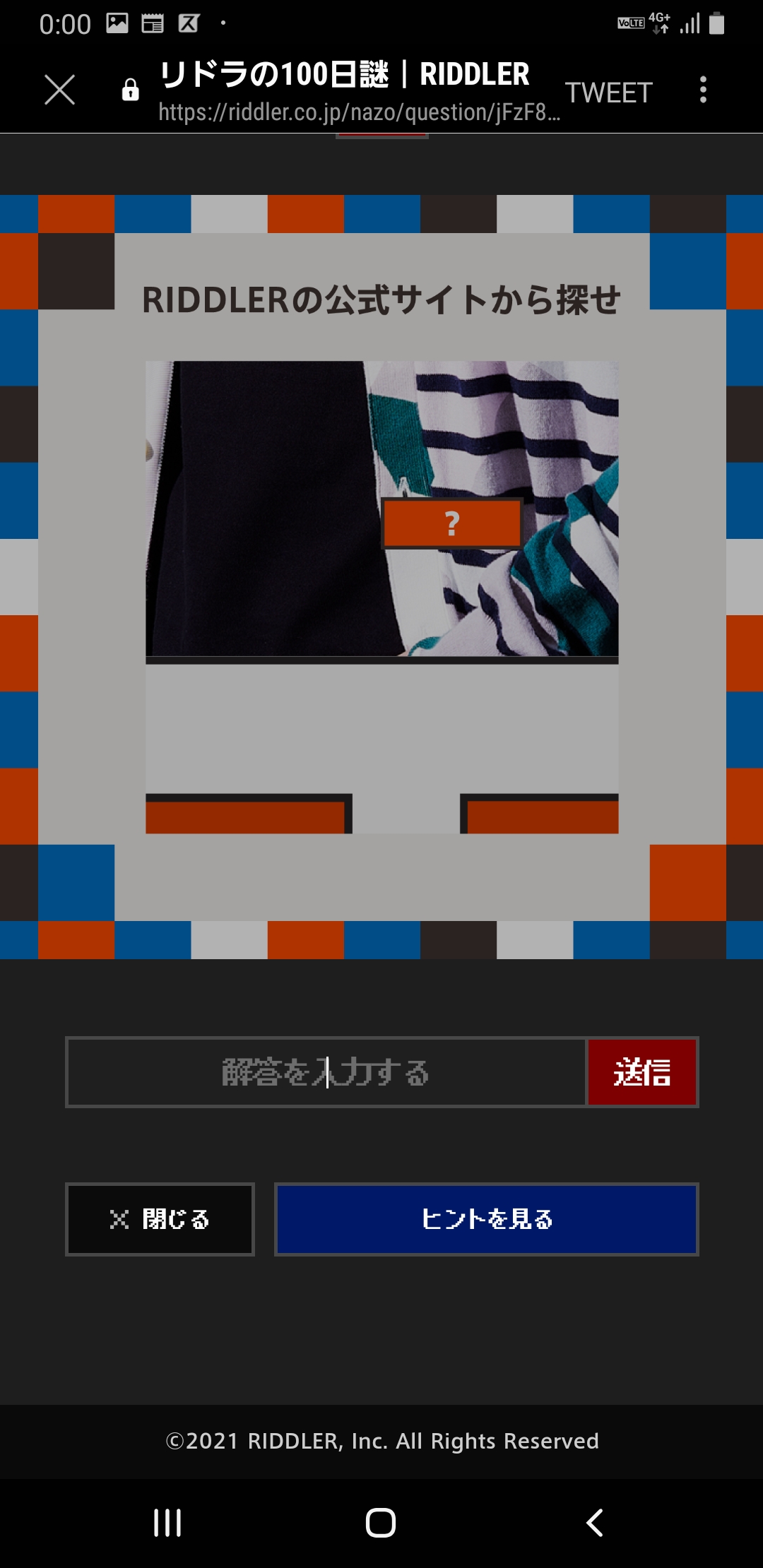Close the in-app browser tab

point(59,90)
